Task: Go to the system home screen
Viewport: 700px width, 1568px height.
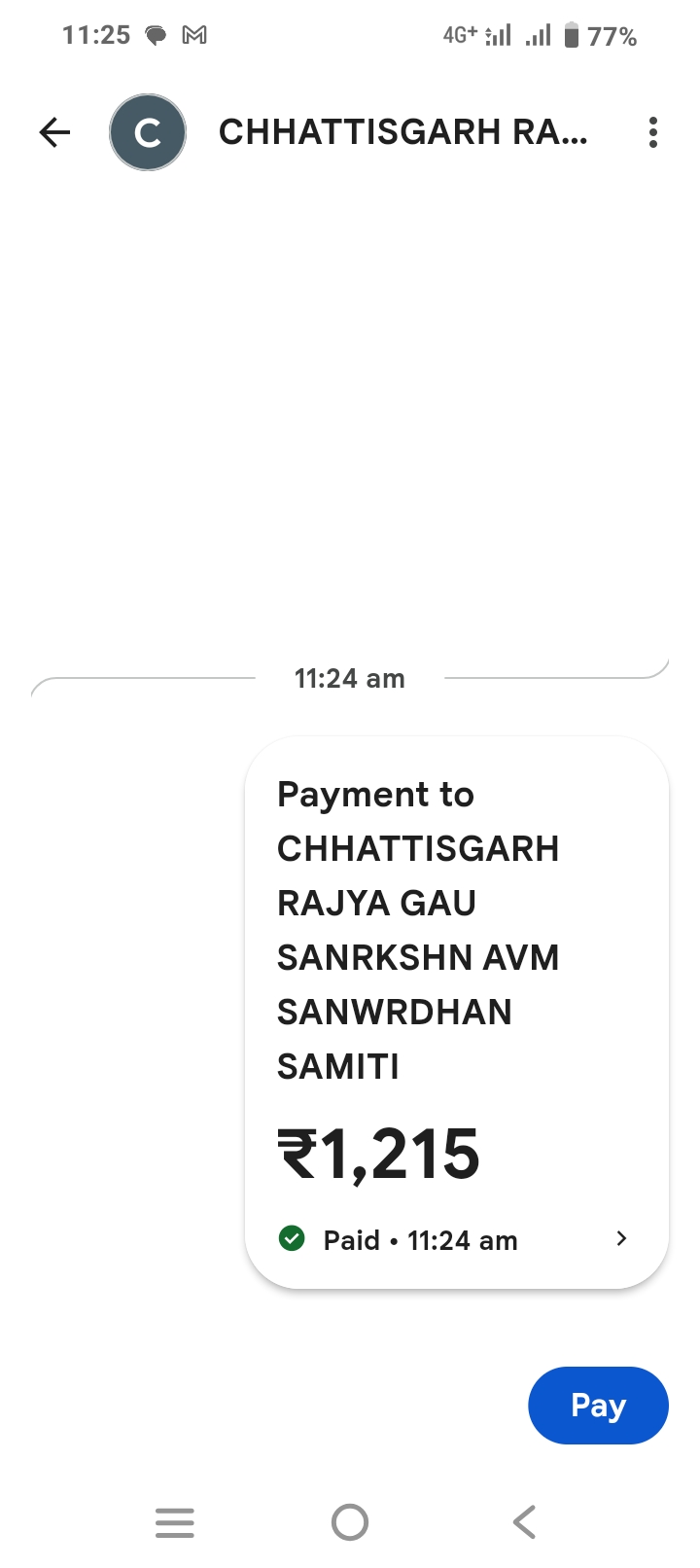Action: [350, 1522]
